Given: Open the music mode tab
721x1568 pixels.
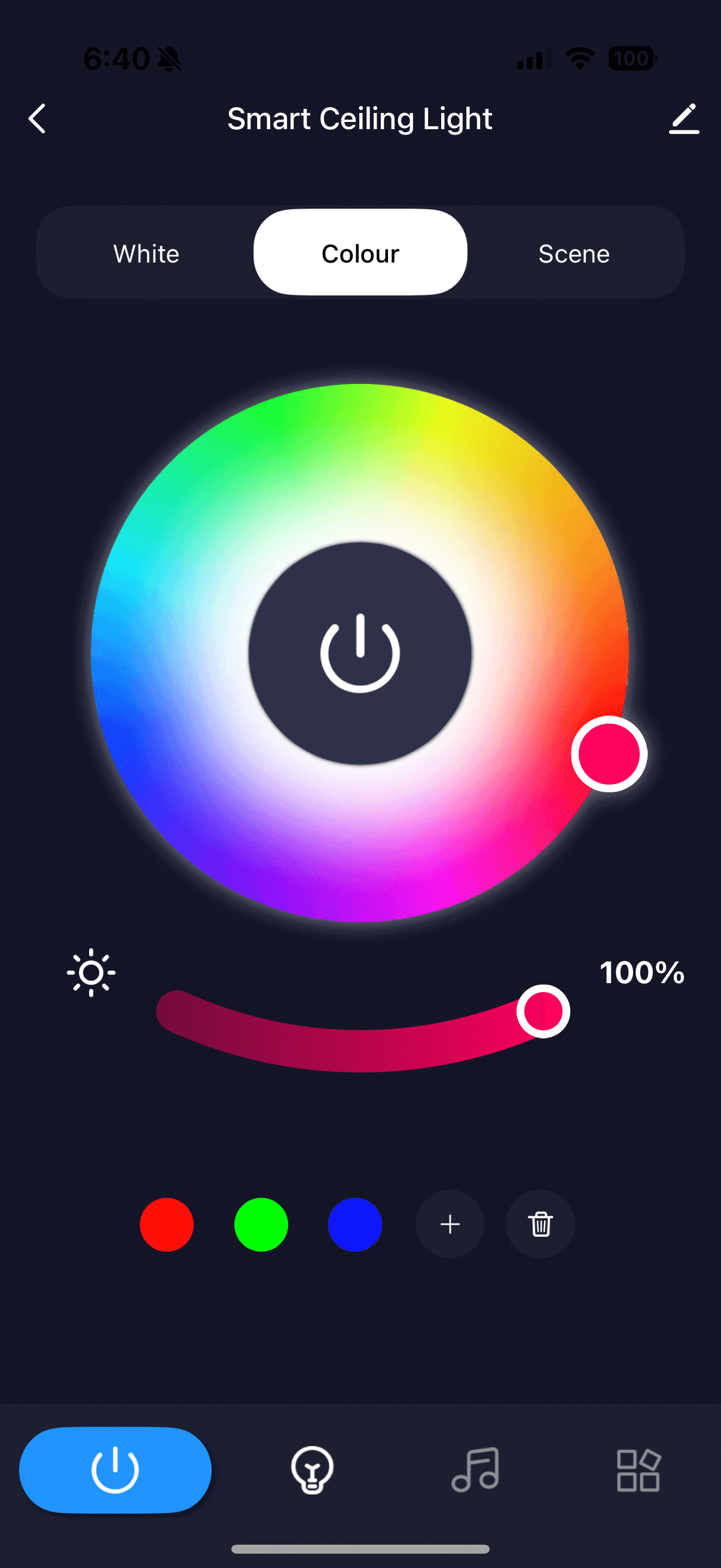Looking at the screenshot, I should pos(476,1470).
